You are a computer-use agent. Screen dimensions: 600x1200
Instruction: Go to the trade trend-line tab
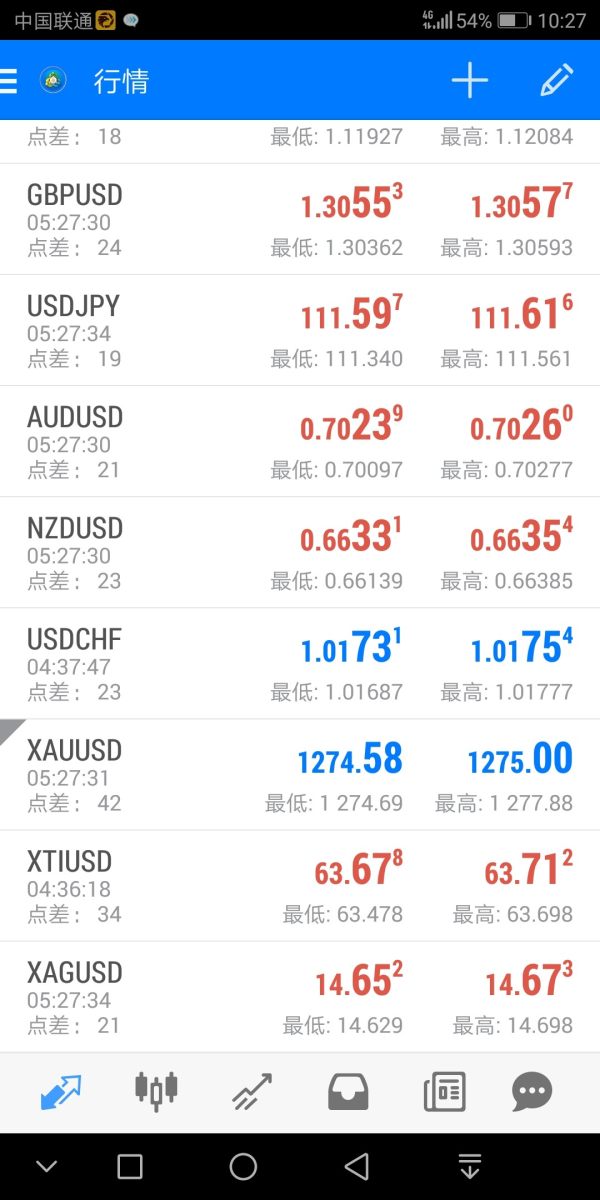pyautogui.click(x=252, y=1092)
